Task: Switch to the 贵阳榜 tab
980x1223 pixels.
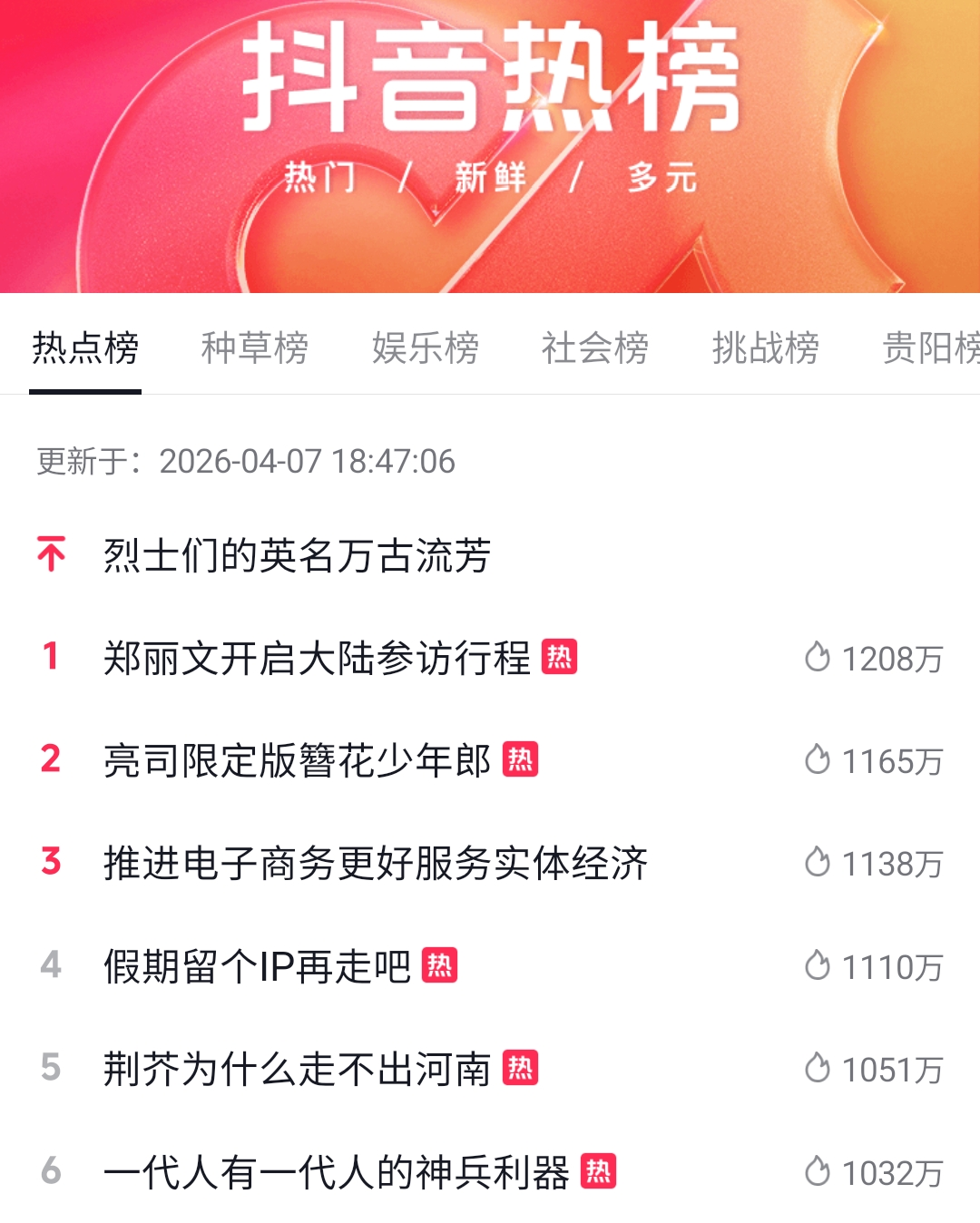Action: [x=930, y=347]
